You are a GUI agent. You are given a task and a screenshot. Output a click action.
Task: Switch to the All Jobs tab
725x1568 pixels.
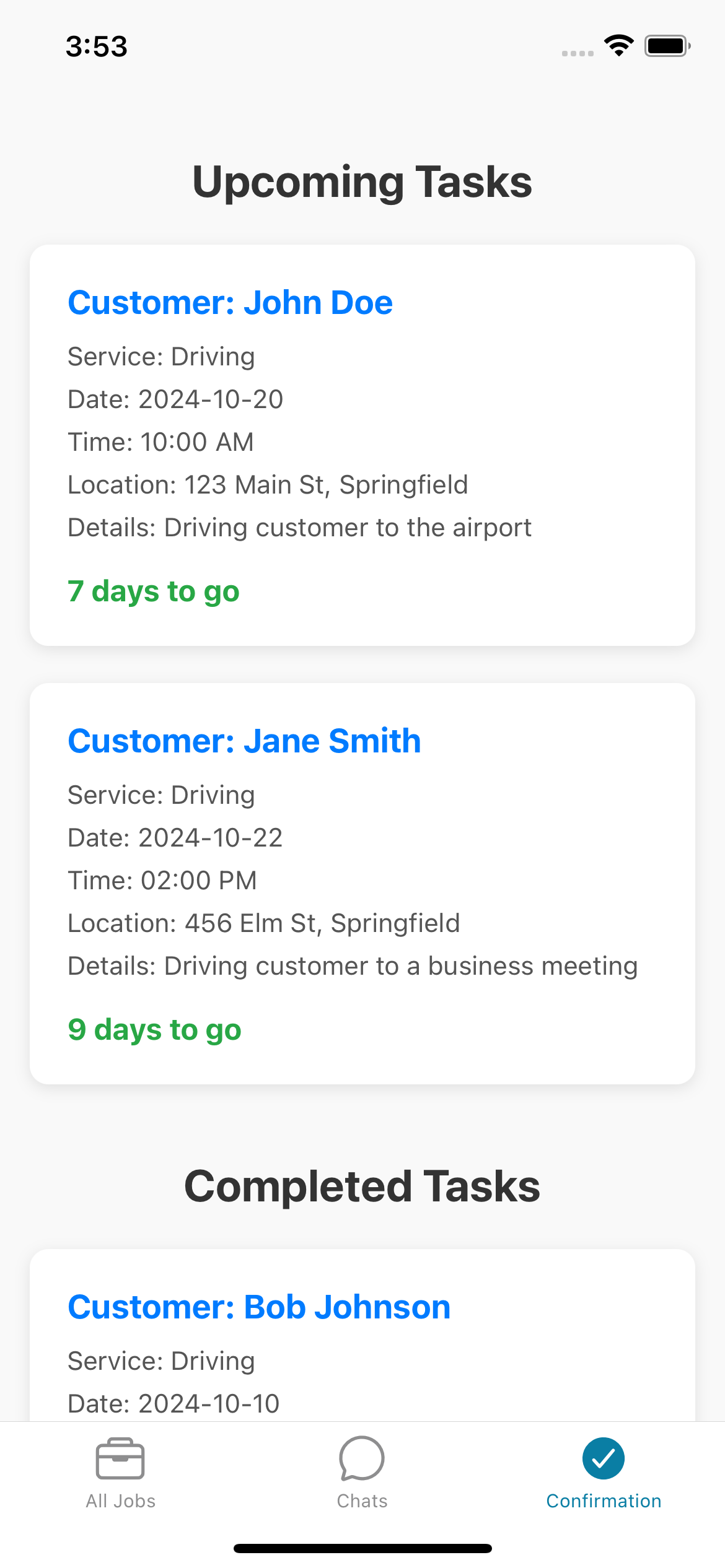120,1473
